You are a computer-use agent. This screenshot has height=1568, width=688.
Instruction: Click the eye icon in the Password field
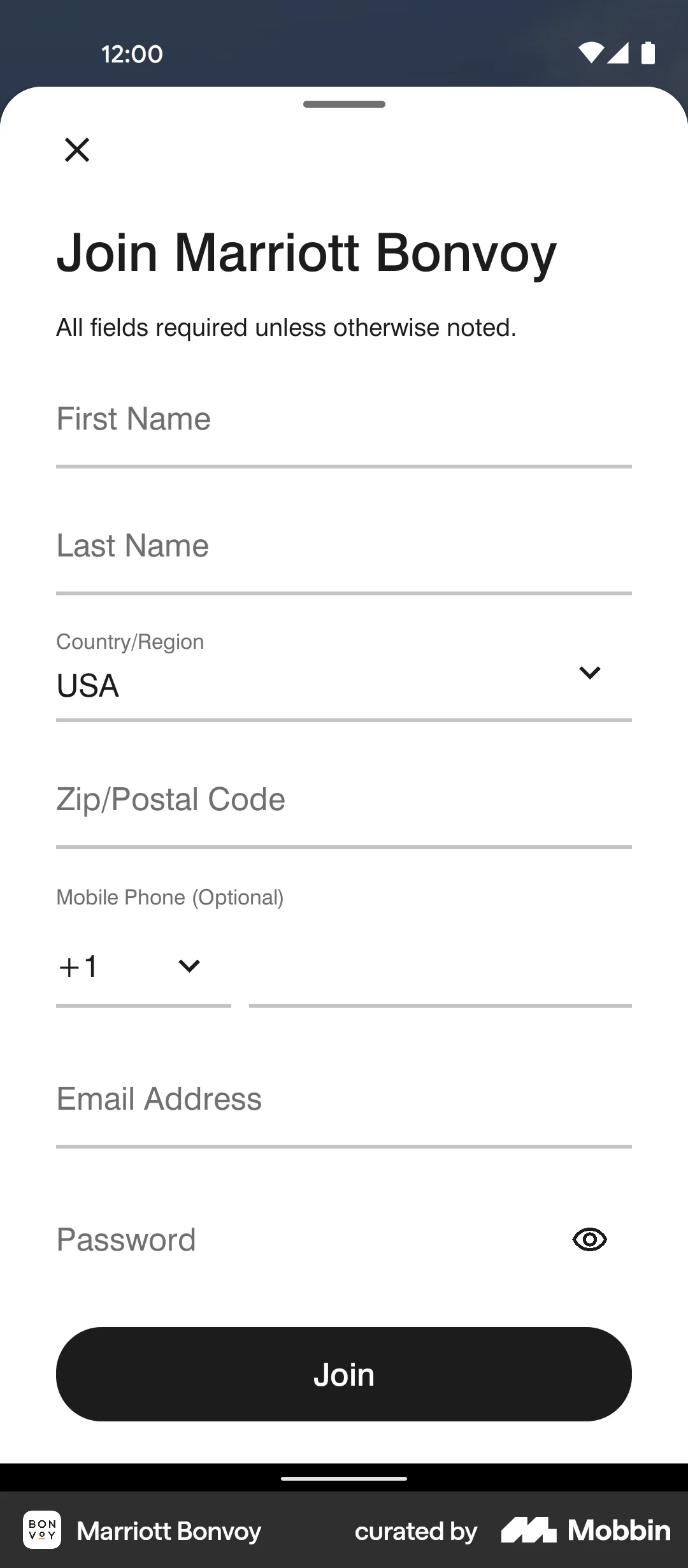[588, 1238]
